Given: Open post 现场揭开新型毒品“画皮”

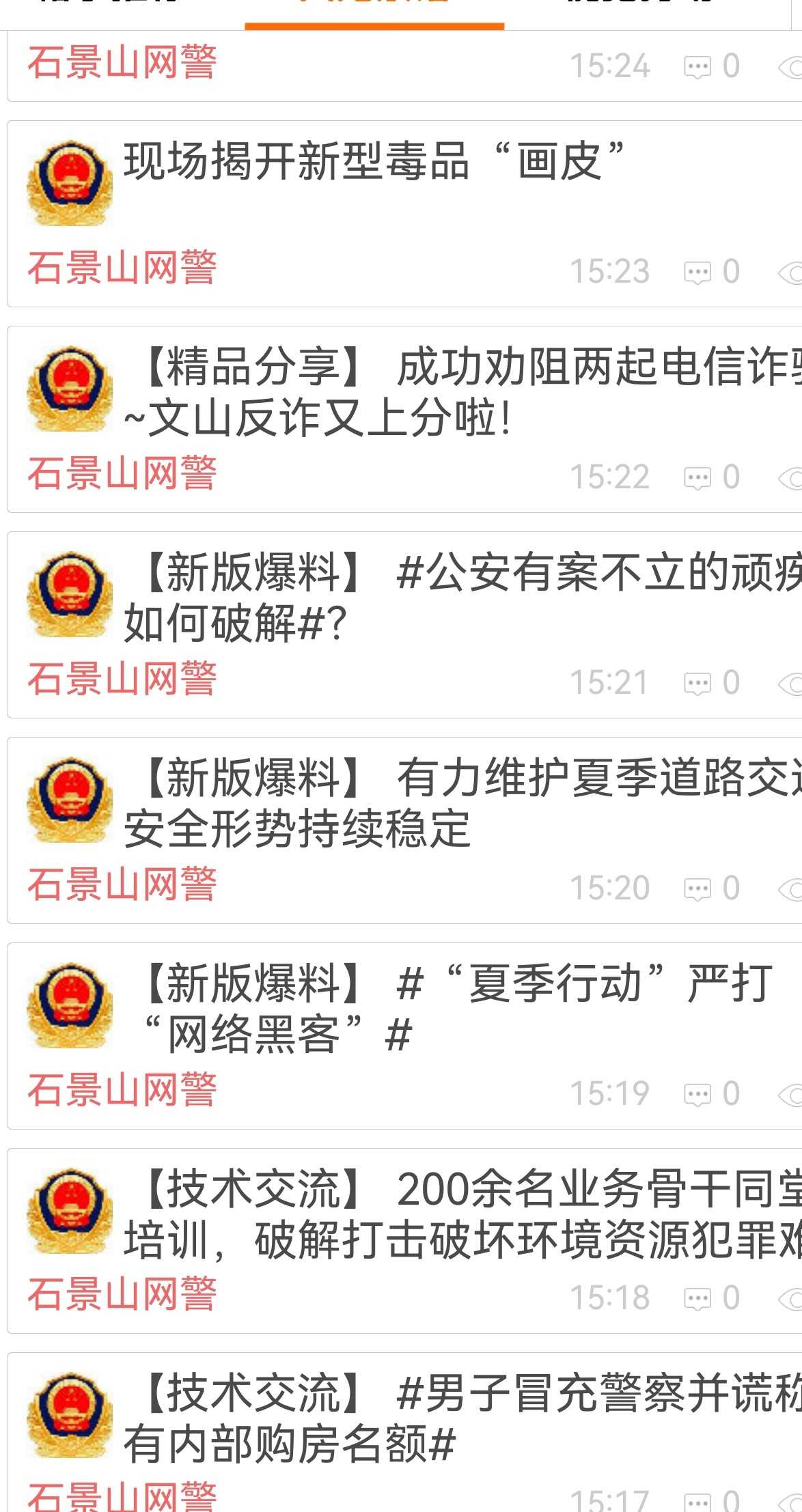Looking at the screenshot, I should click(374, 162).
